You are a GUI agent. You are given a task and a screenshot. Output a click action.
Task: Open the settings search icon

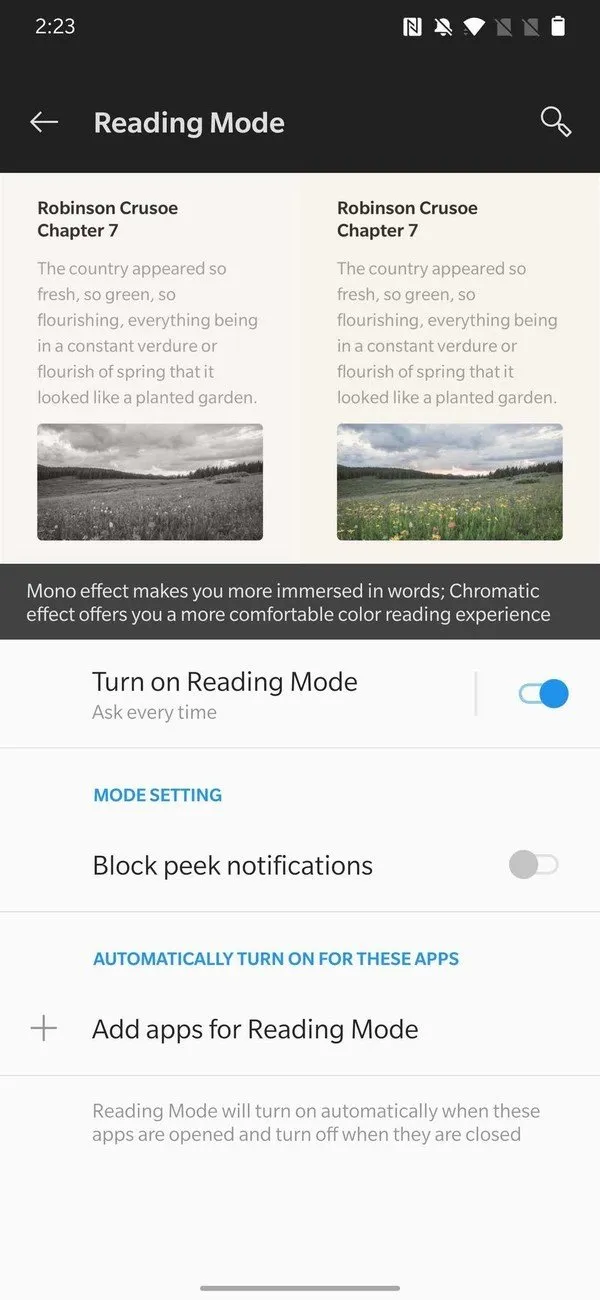coord(555,122)
